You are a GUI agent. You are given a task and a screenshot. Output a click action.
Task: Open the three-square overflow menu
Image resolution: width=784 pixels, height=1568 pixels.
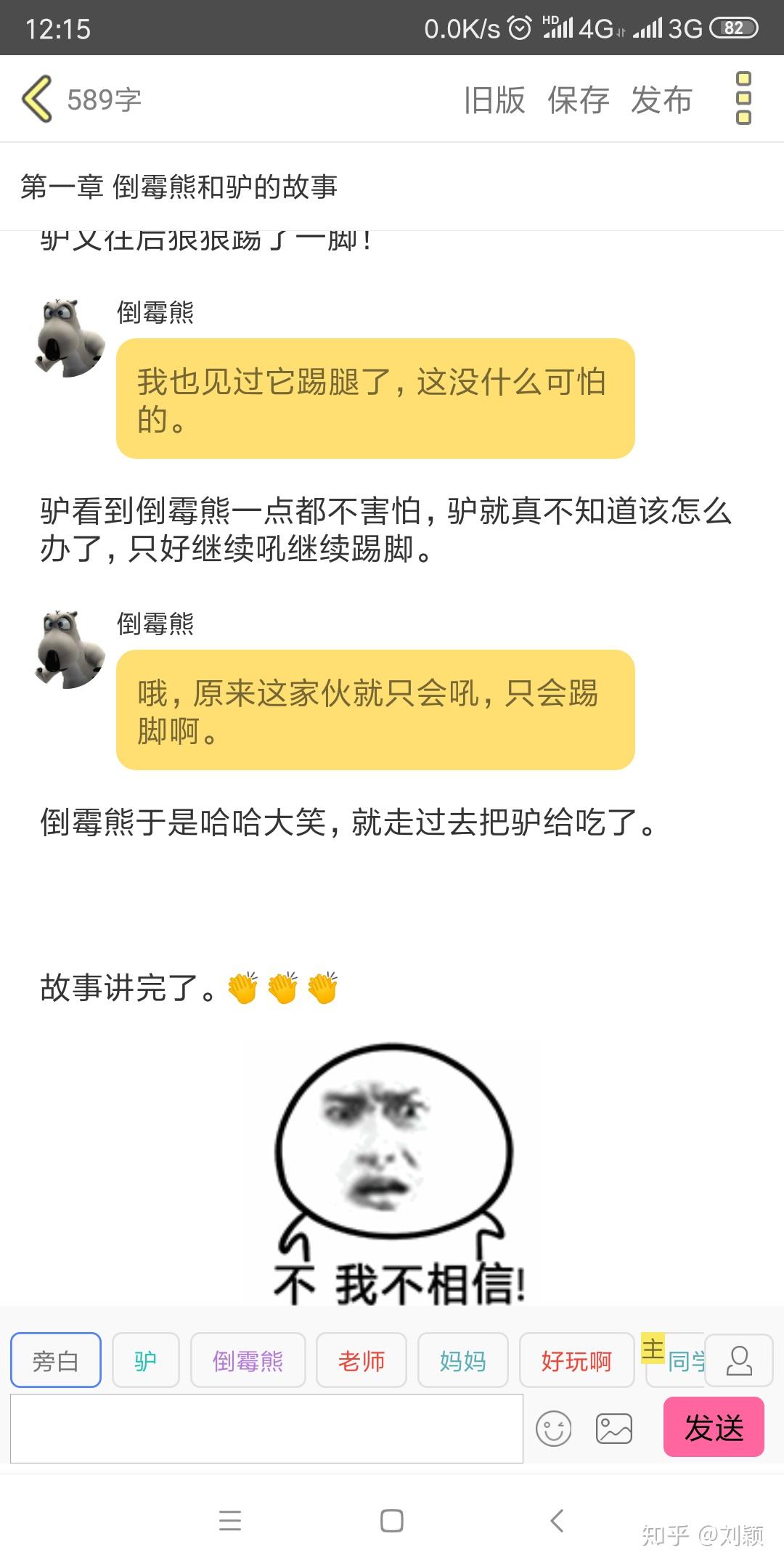click(x=743, y=99)
